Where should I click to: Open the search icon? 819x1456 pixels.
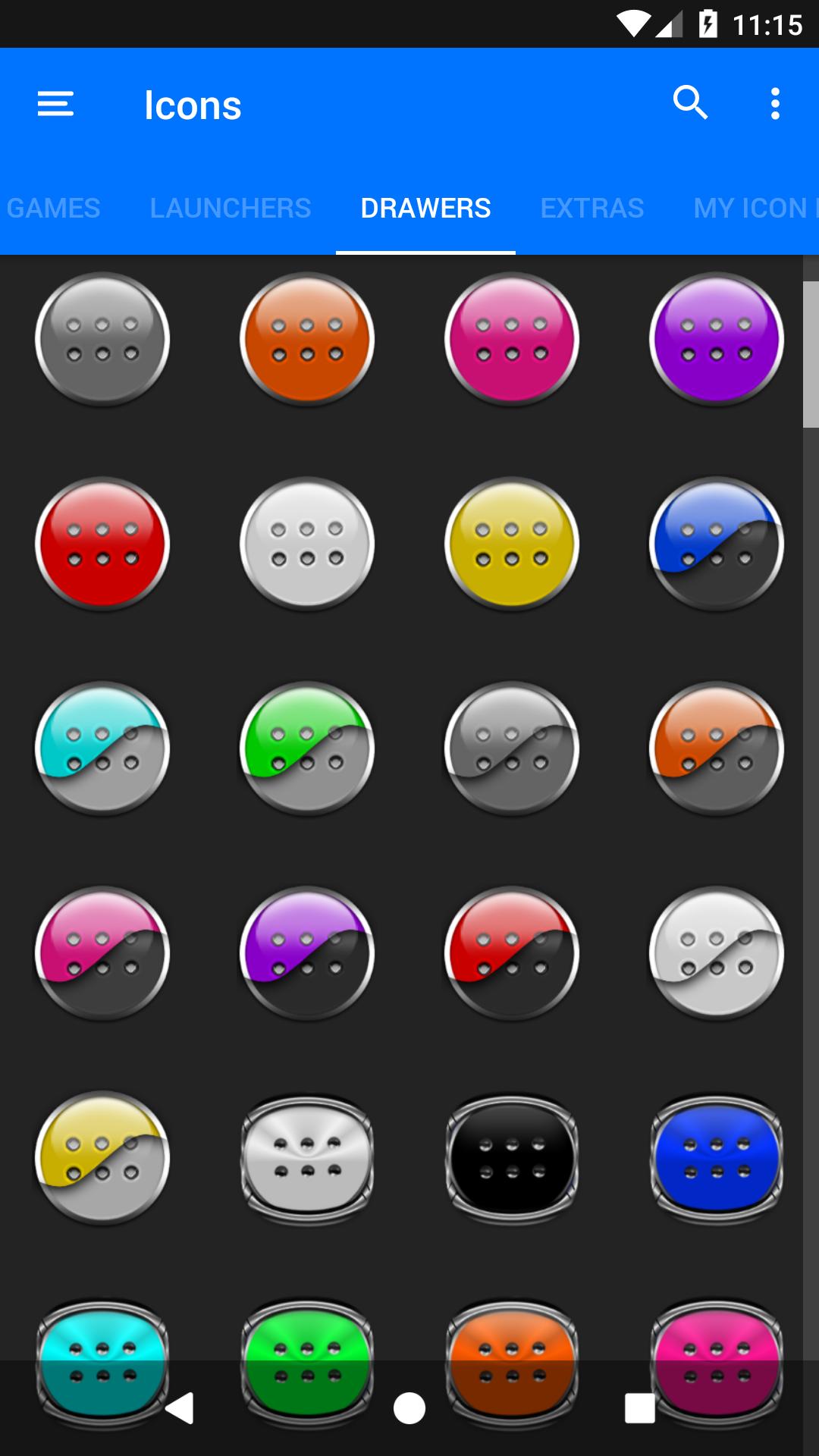coord(690,103)
